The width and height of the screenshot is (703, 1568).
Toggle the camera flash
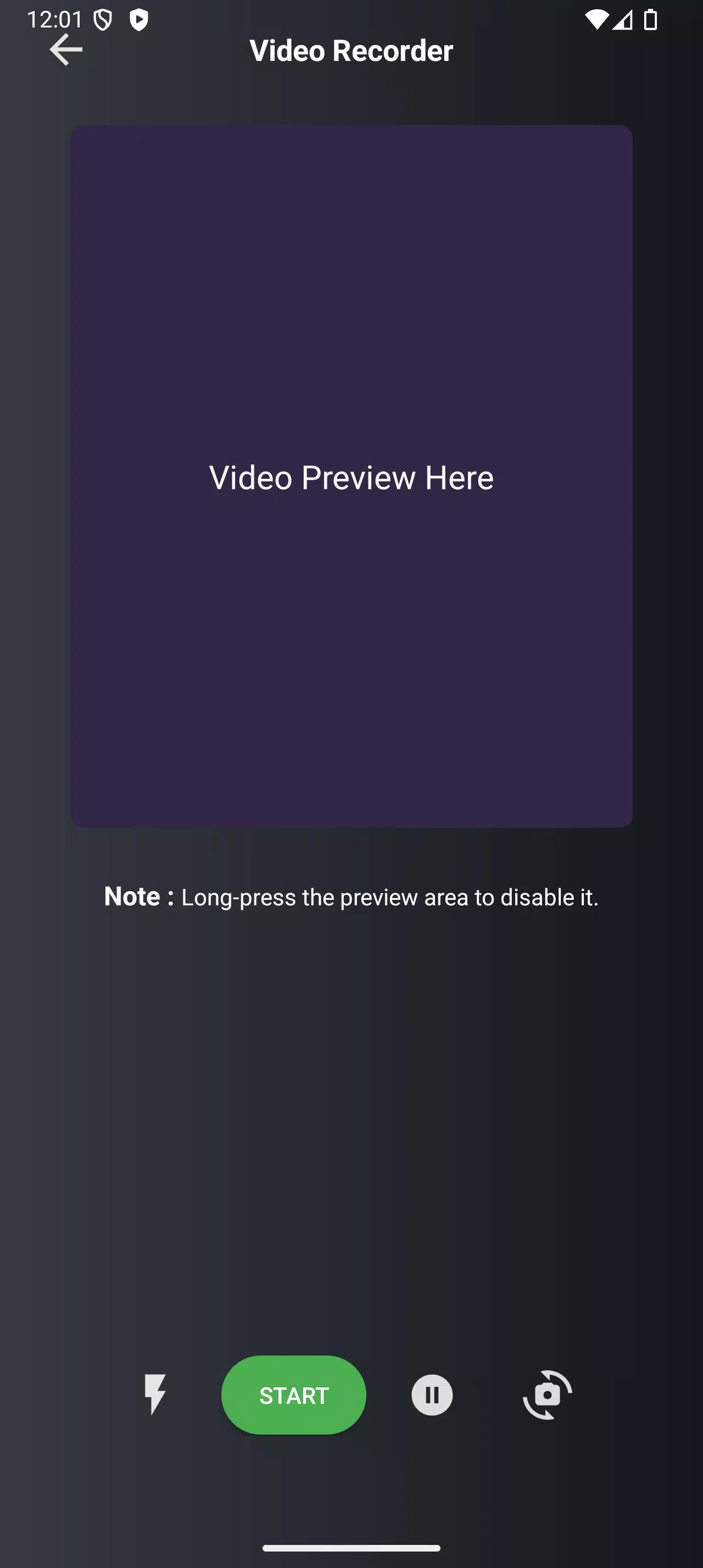point(155,1395)
